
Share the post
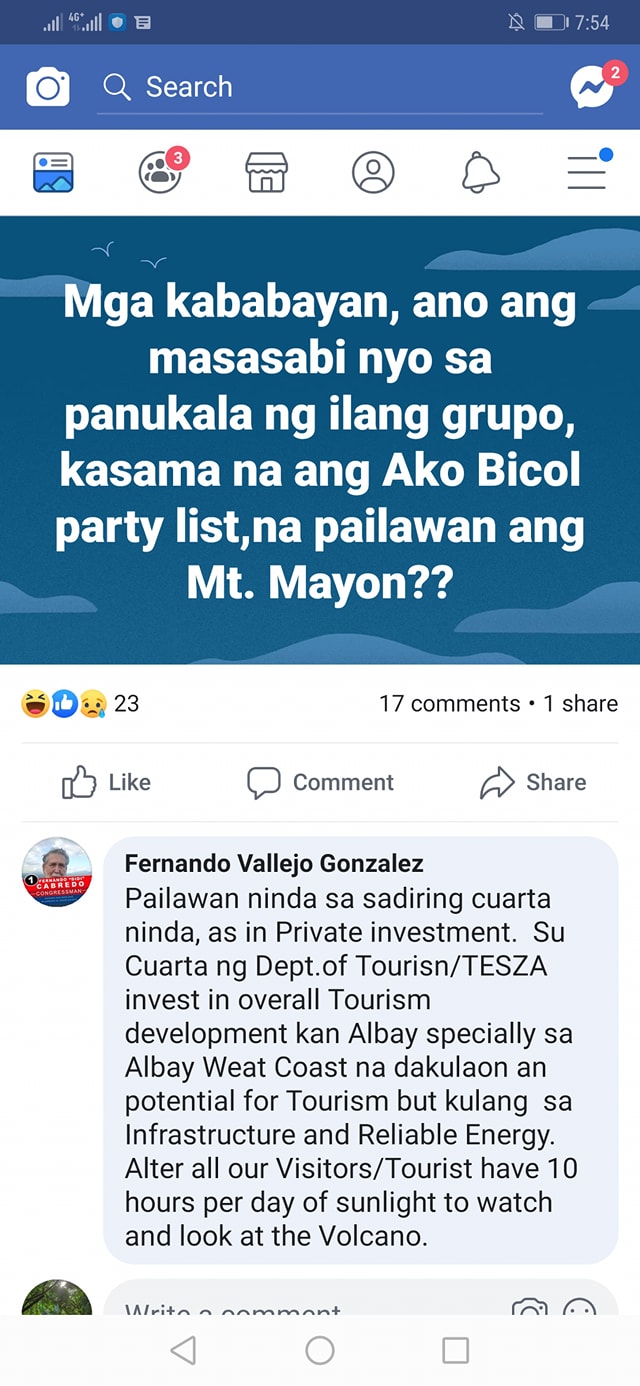pyautogui.click(x=533, y=782)
